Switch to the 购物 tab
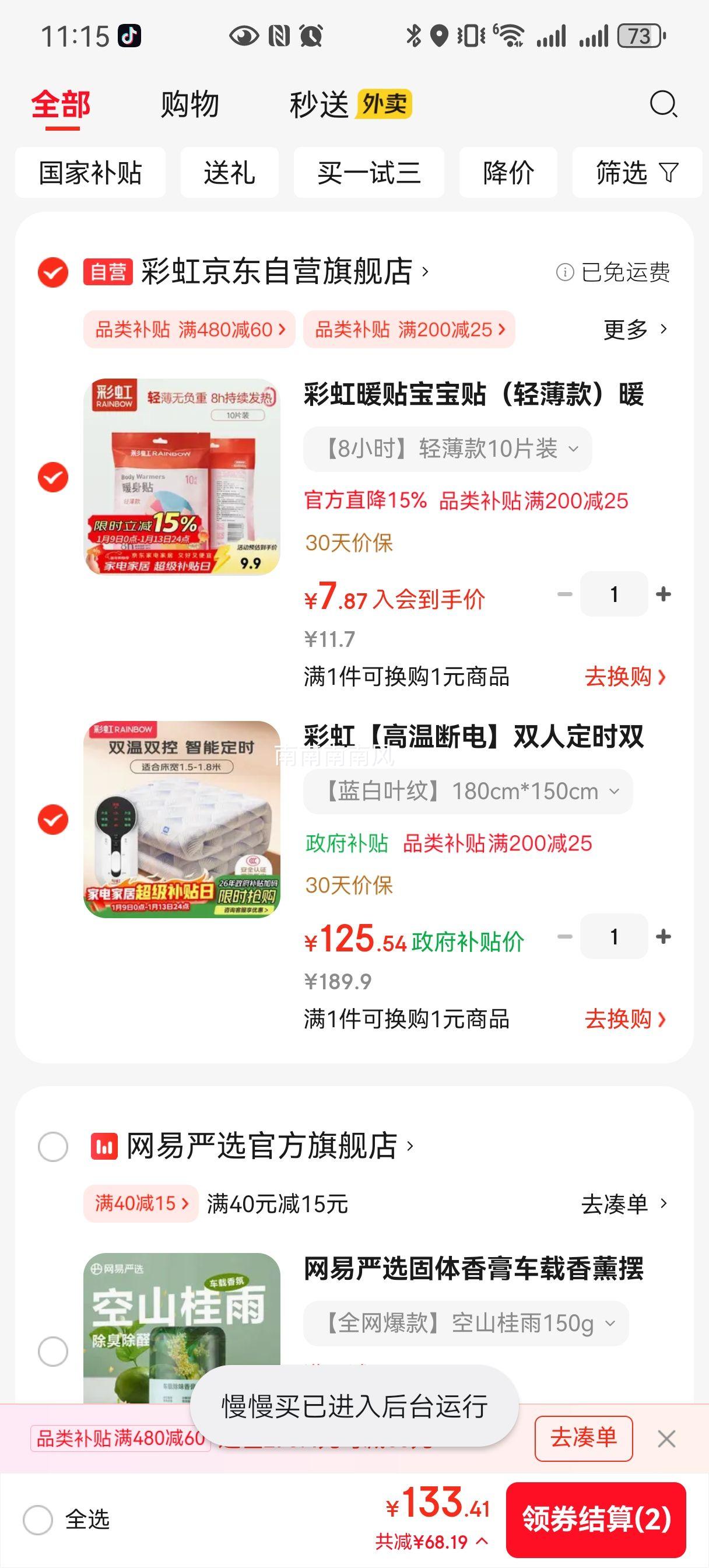This screenshot has height=1568, width=709. [x=189, y=104]
